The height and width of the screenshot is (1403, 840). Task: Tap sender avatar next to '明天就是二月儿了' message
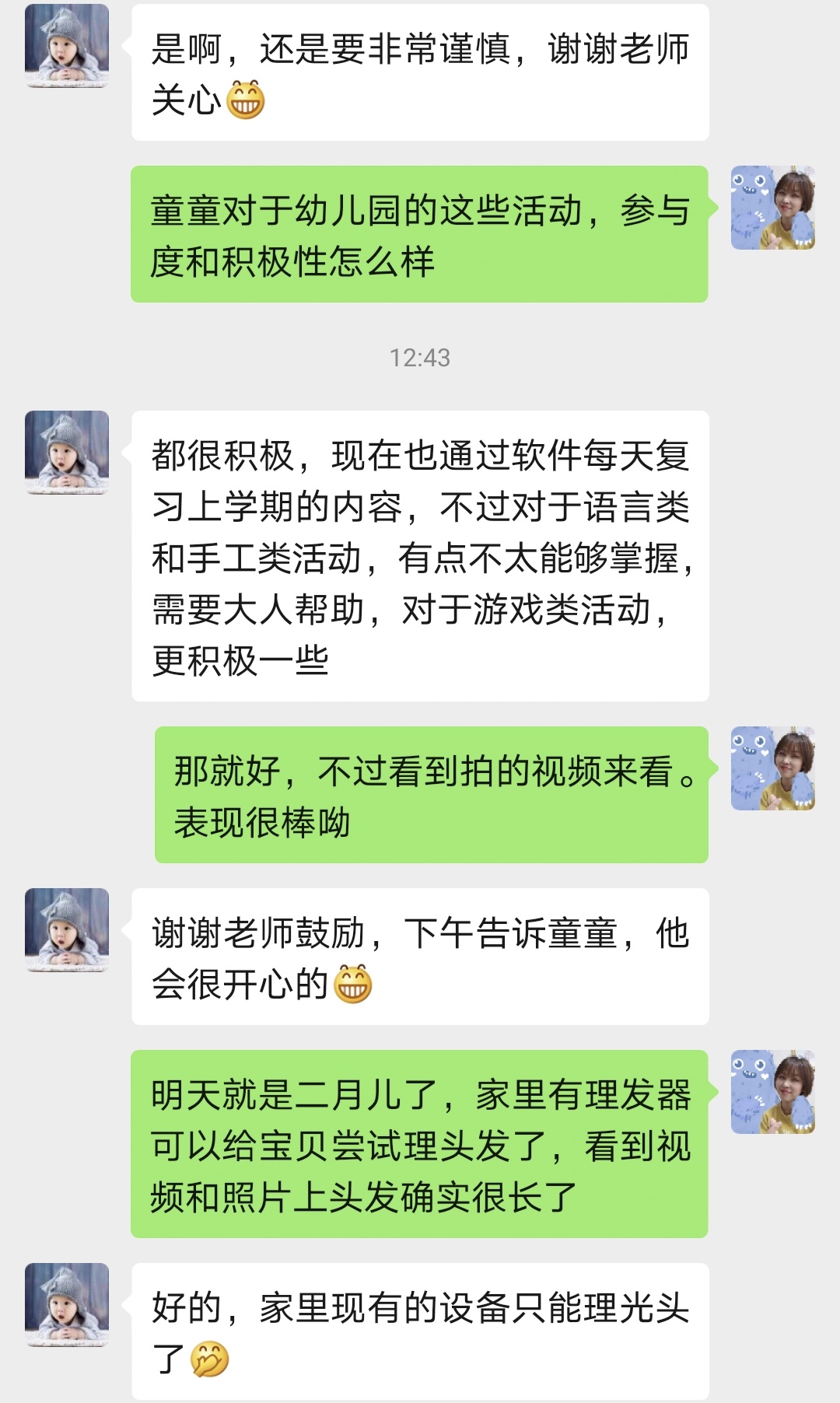pyautogui.click(x=772, y=1092)
